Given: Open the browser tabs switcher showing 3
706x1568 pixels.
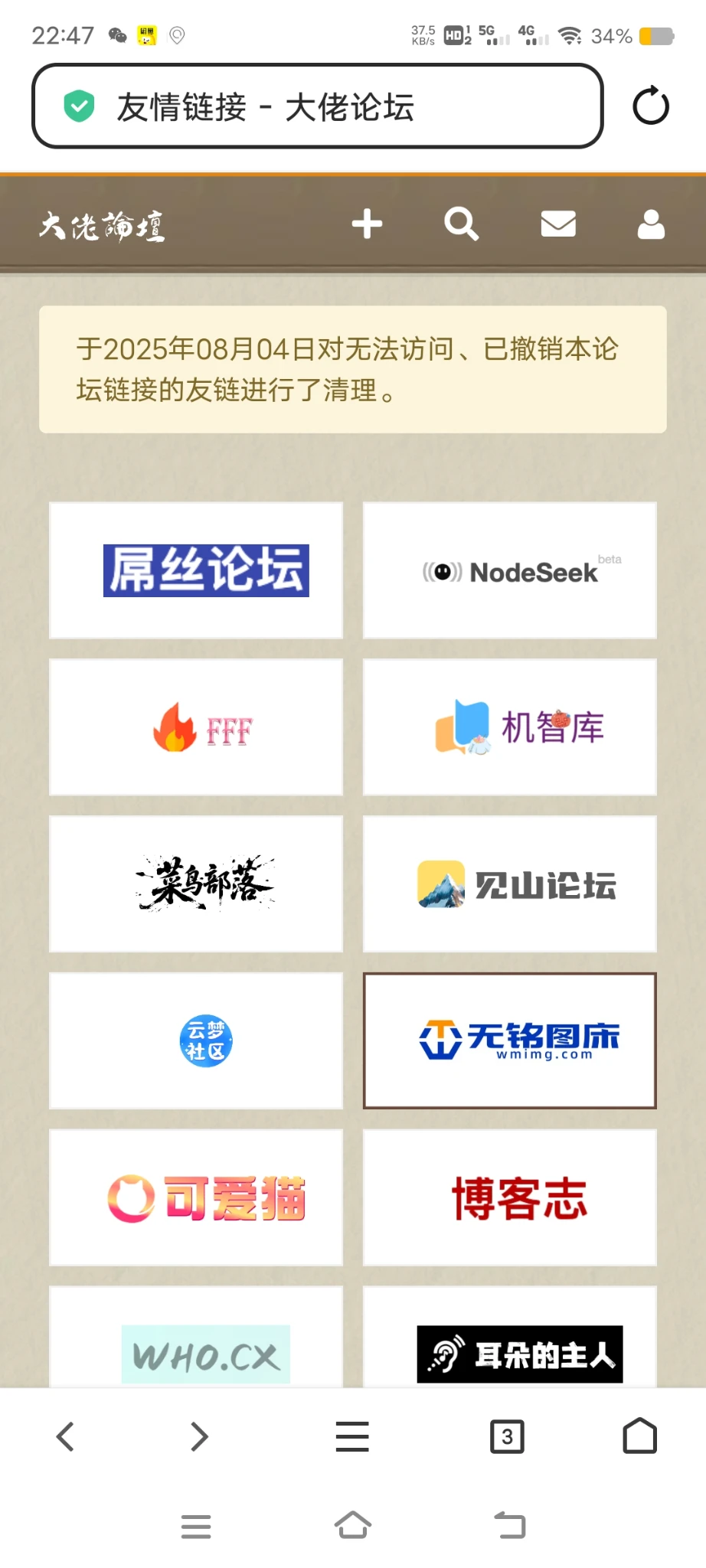Looking at the screenshot, I should [507, 1436].
